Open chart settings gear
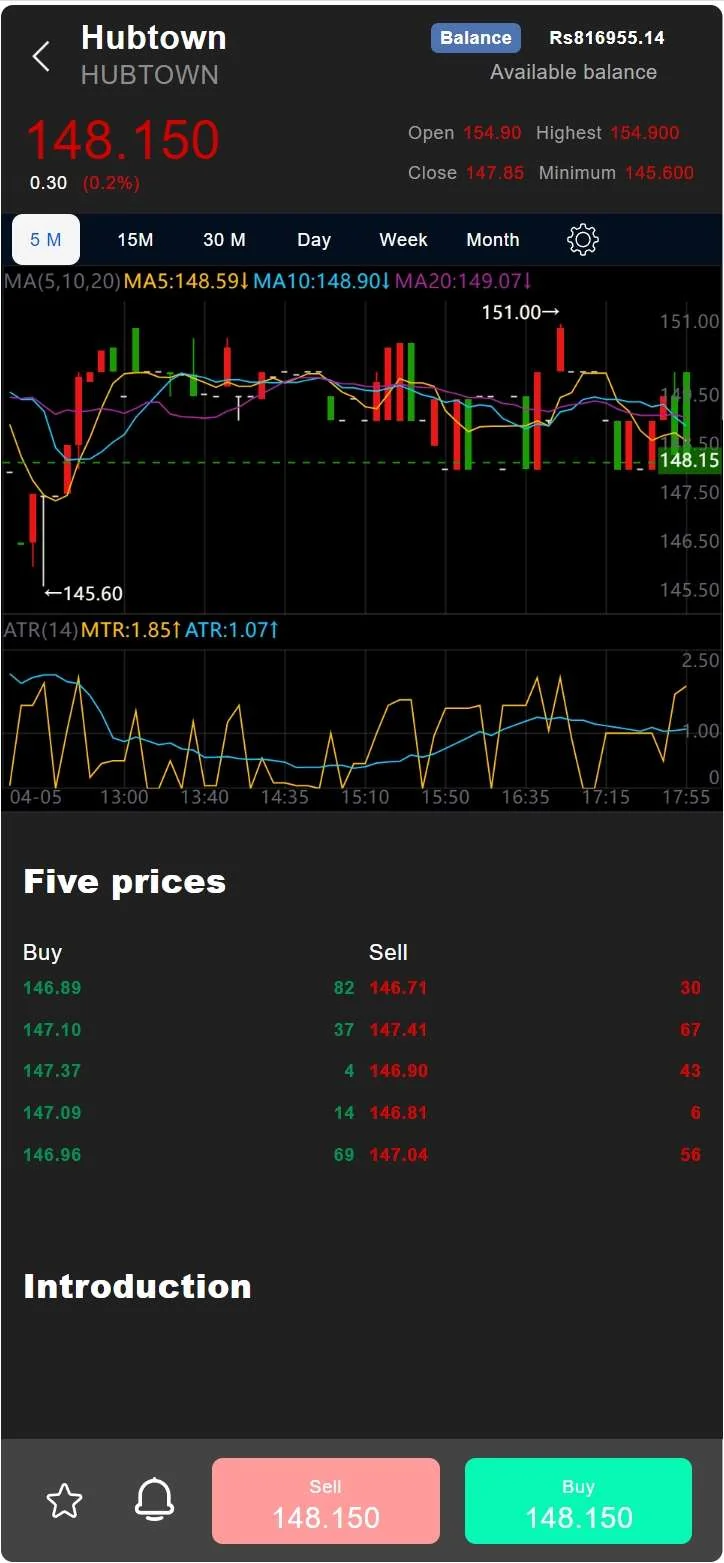 tap(582, 240)
